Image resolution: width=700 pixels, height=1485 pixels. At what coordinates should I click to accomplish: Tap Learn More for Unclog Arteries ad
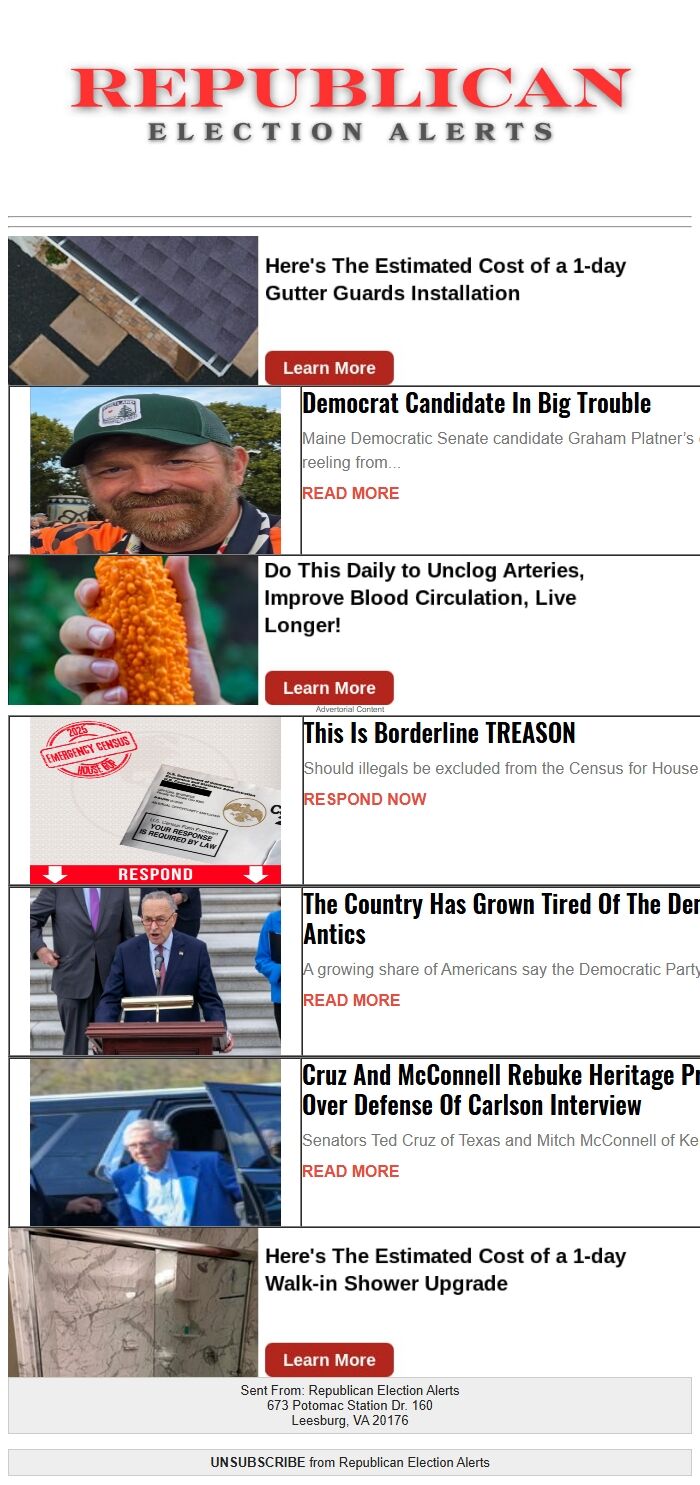(329, 688)
